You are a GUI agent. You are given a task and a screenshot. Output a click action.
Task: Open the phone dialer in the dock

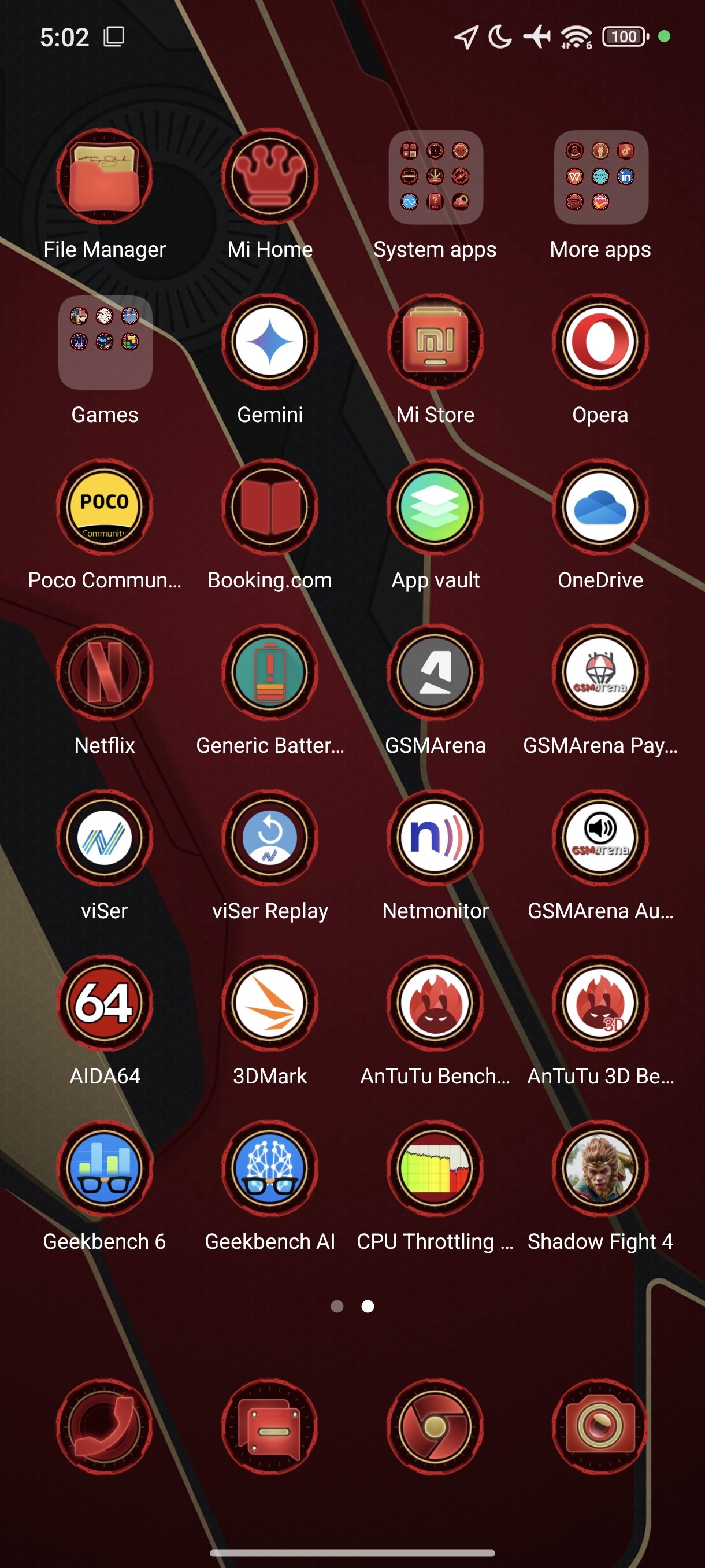105,1427
